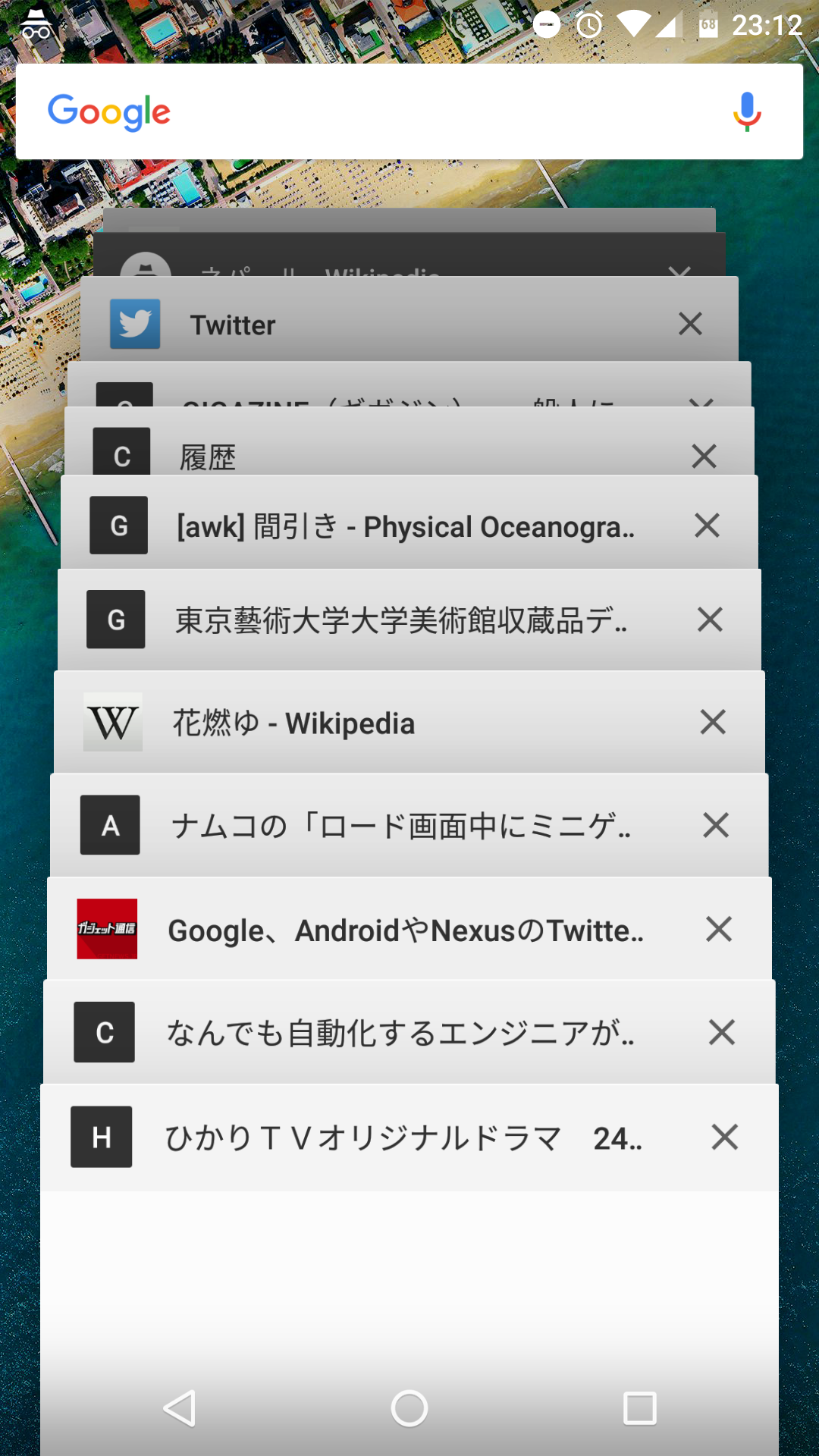The width and height of the screenshot is (819, 1456).
Task: Close the ナムコの tab
Action: point(716,825)
